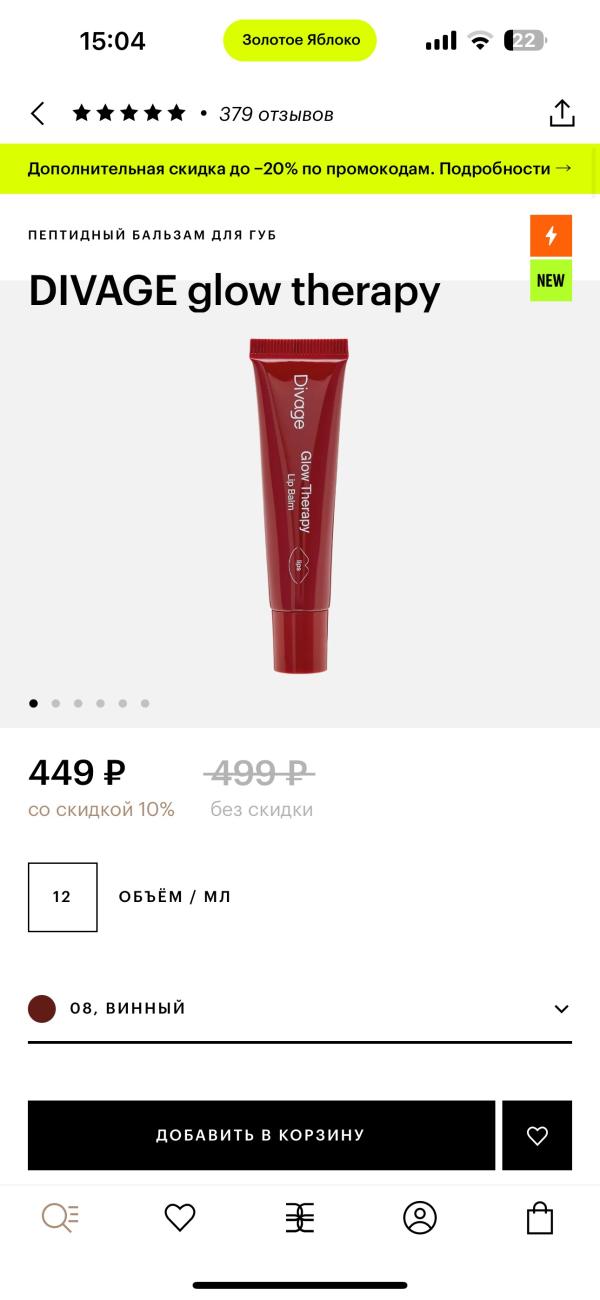This screenshot has height=1300, width=600.
Task: Expand the 08, Винный shade dropdown
Action: pyautogui.click(x=561, y=1009)
